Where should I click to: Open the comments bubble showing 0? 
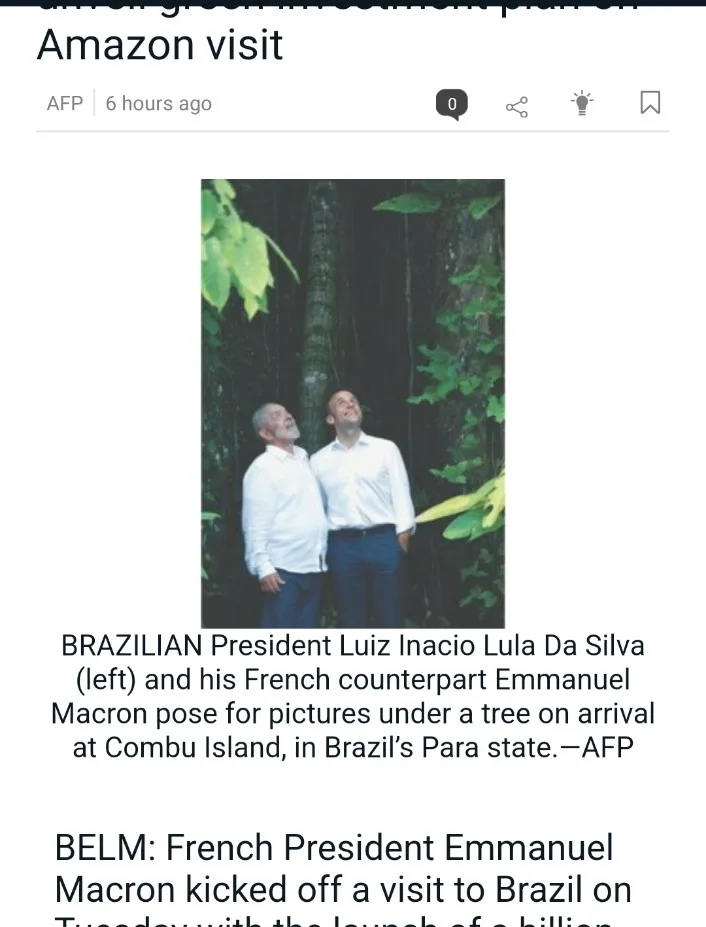pyautogui.click(x=452, y=103)
